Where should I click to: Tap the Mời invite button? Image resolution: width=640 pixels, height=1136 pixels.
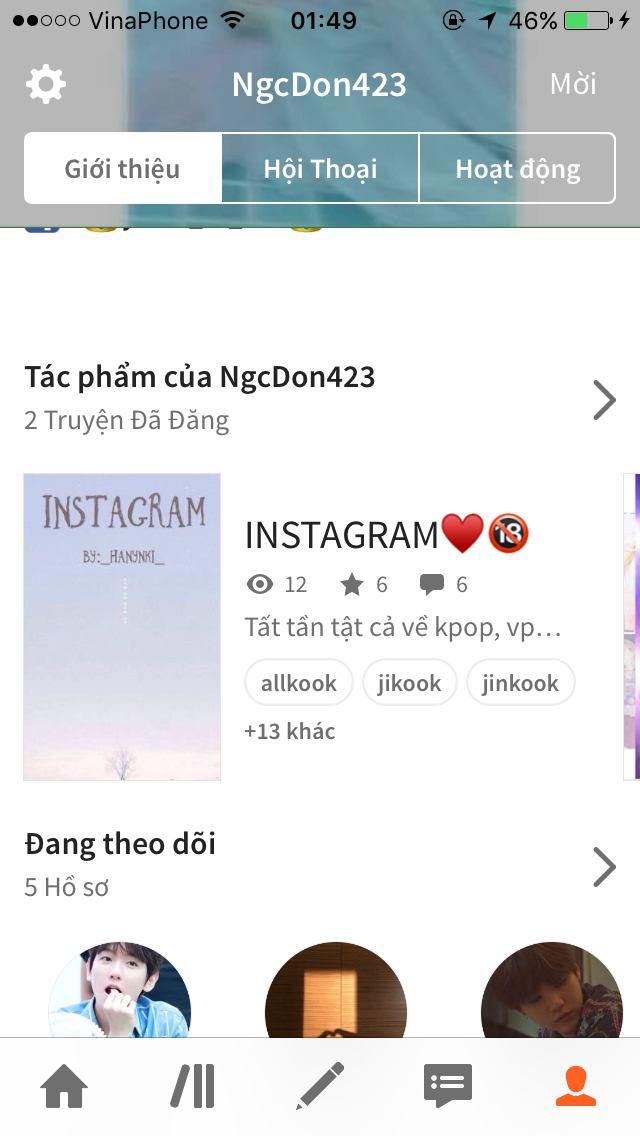point(573,84)
